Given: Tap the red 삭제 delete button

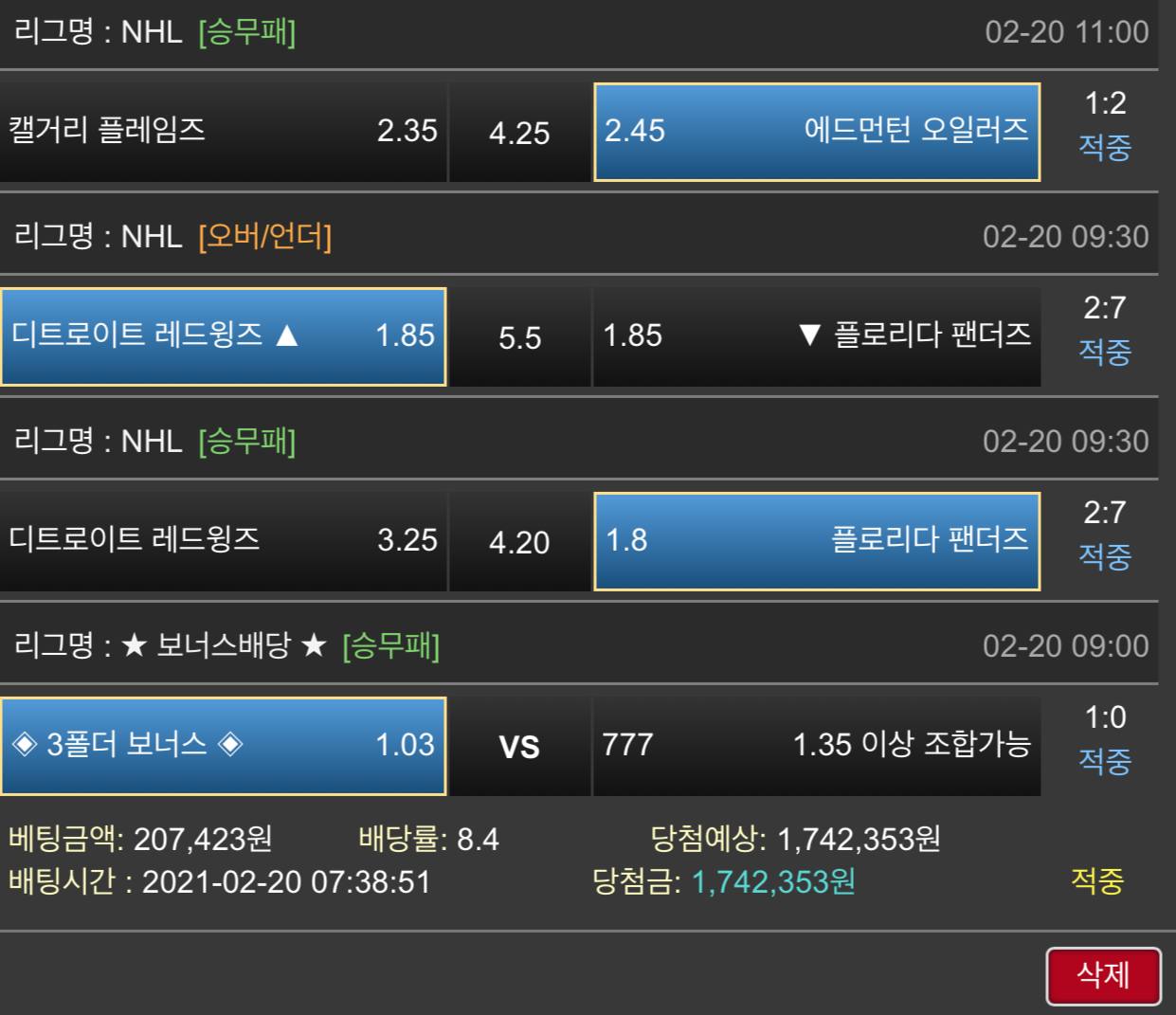Looking at the screenshot, I should tap(1103, 975).
